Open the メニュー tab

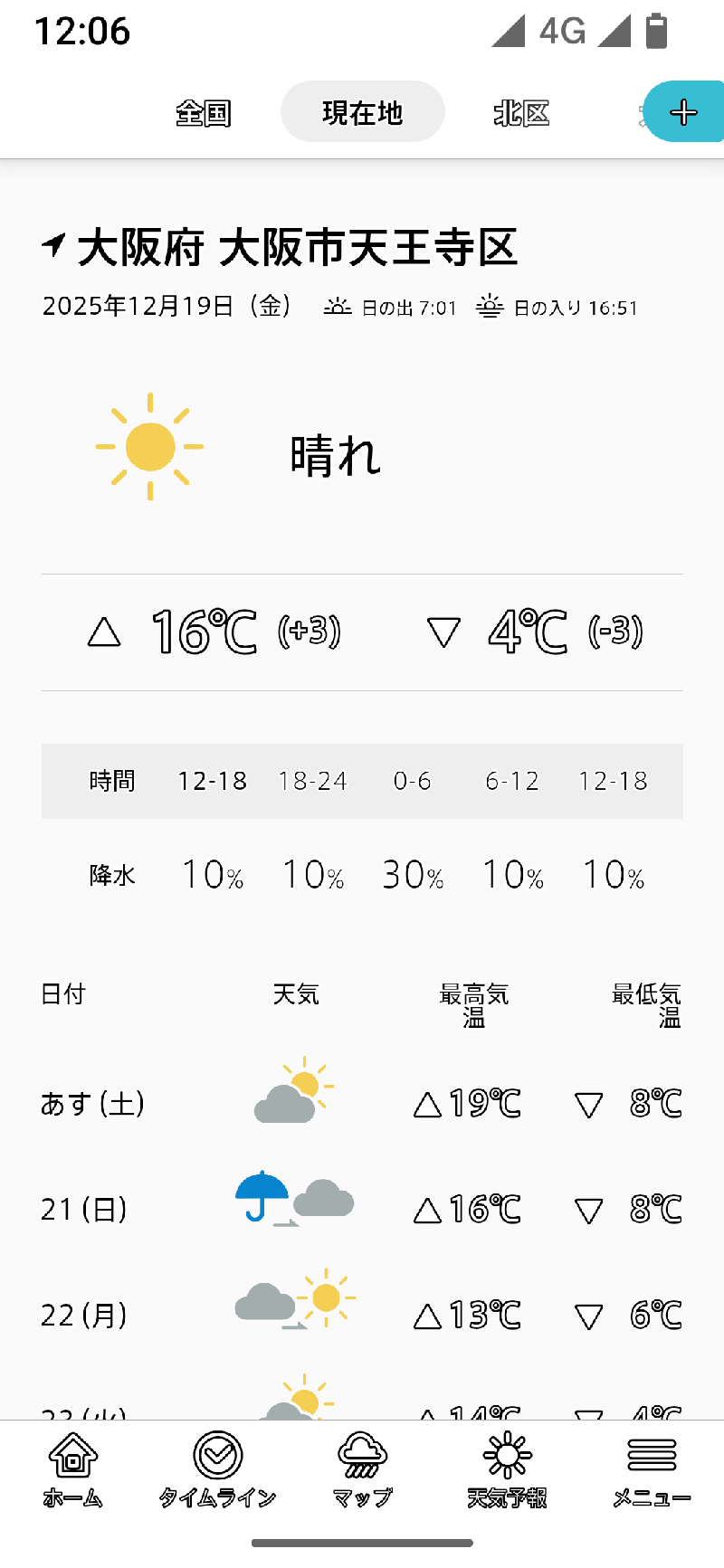(652, 1470)
